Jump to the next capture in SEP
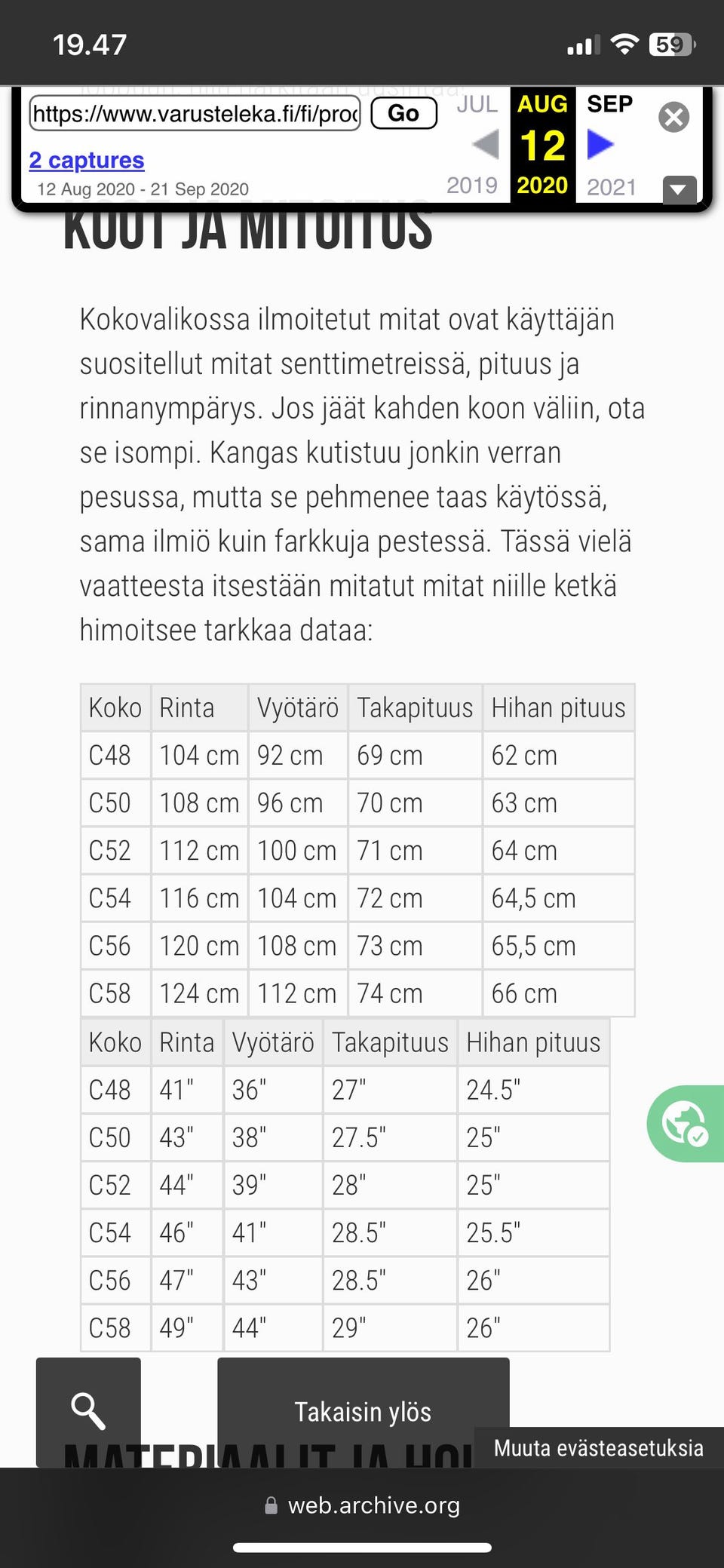724x1568 pixels. coord(601,143)
